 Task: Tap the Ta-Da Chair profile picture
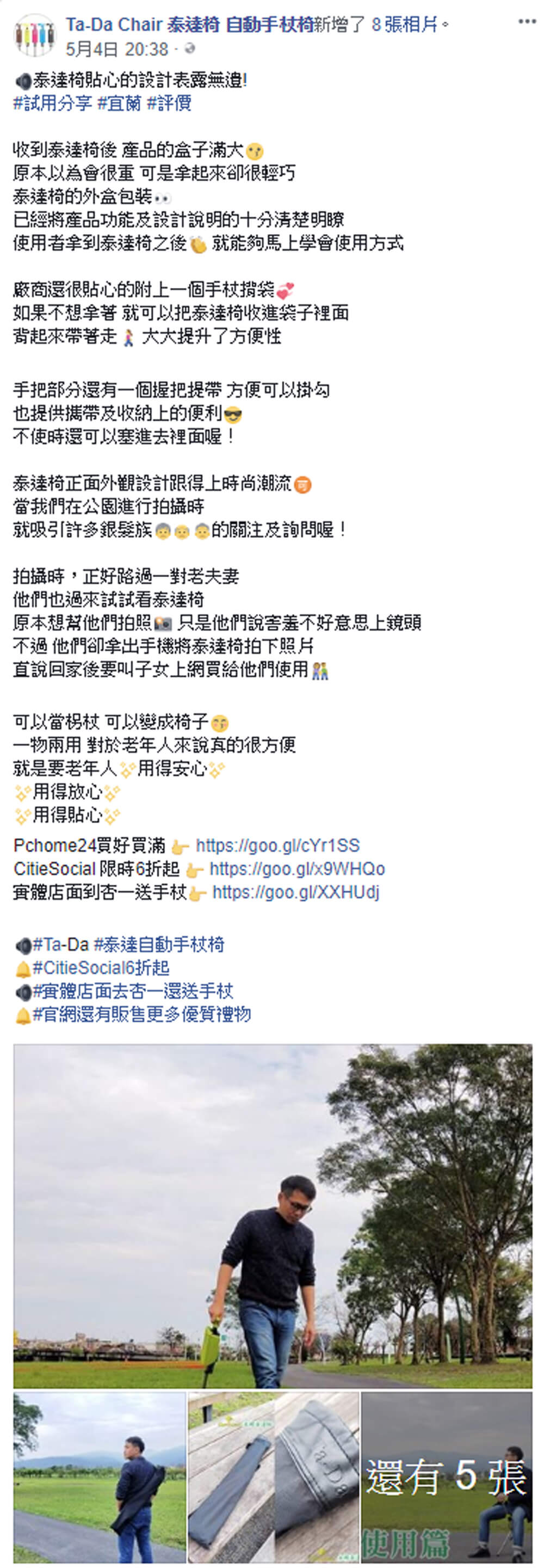pyautogui.click(x=34, y=35)
